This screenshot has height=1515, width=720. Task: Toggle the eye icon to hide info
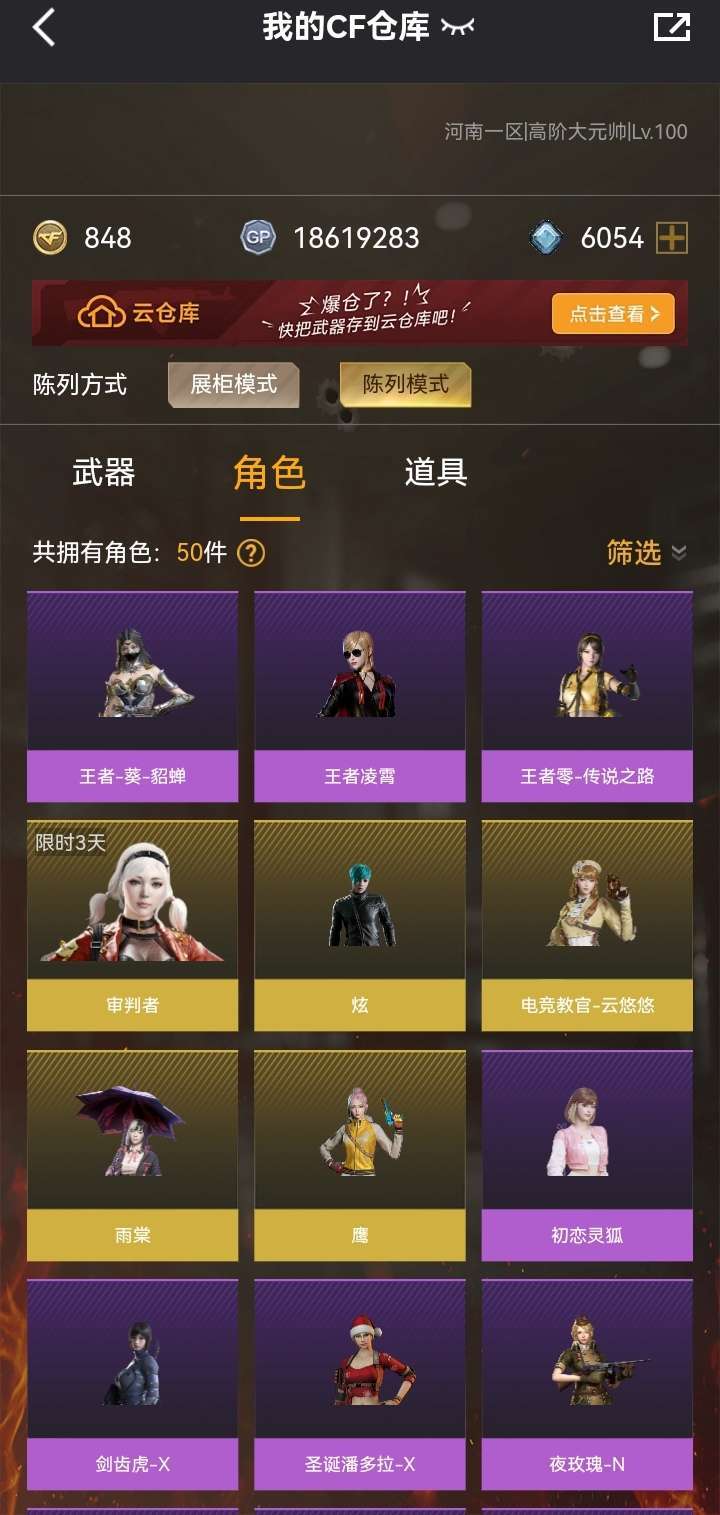coord(458,28)
